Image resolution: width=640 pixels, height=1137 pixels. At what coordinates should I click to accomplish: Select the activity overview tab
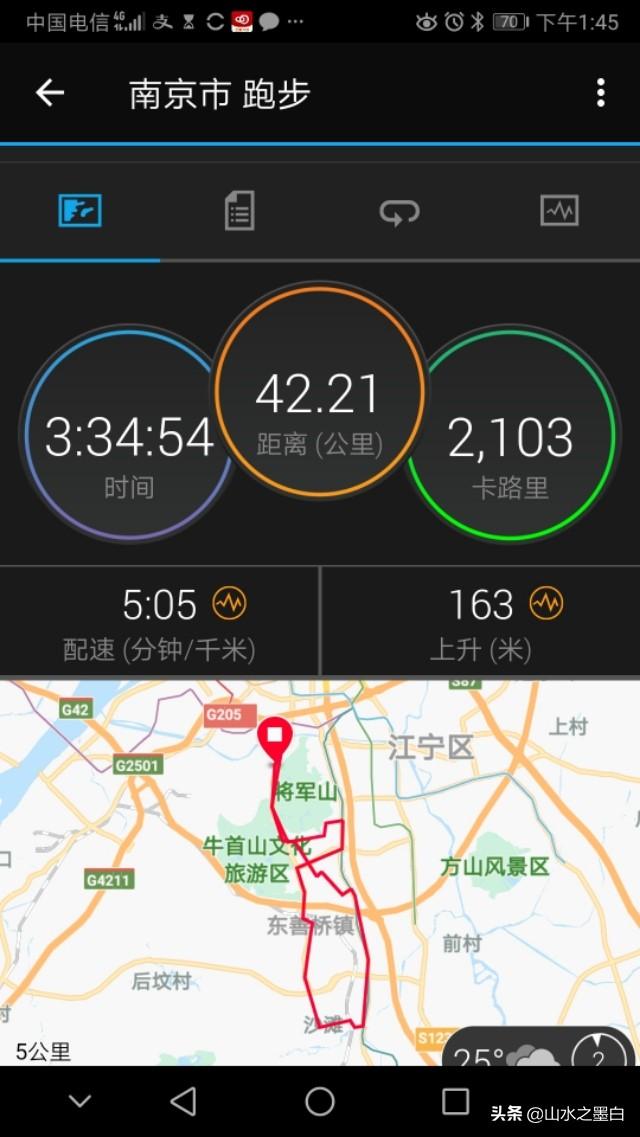click(80, 211)
